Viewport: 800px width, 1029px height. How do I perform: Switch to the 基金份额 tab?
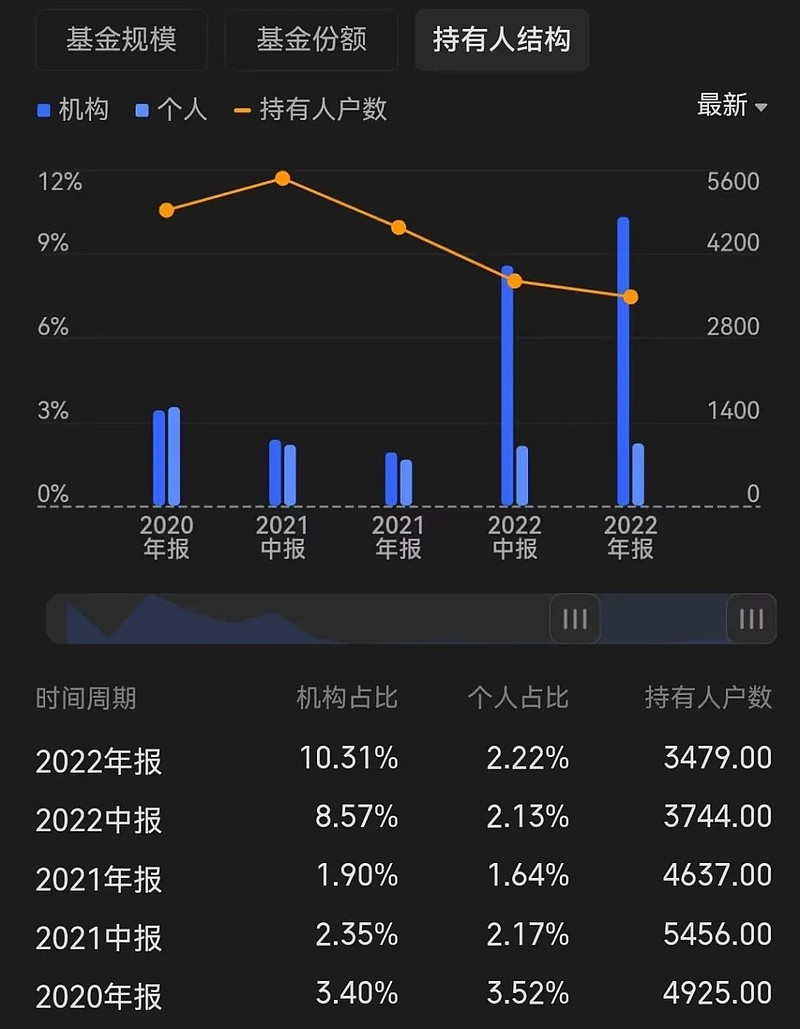click(x=311, y=40)
